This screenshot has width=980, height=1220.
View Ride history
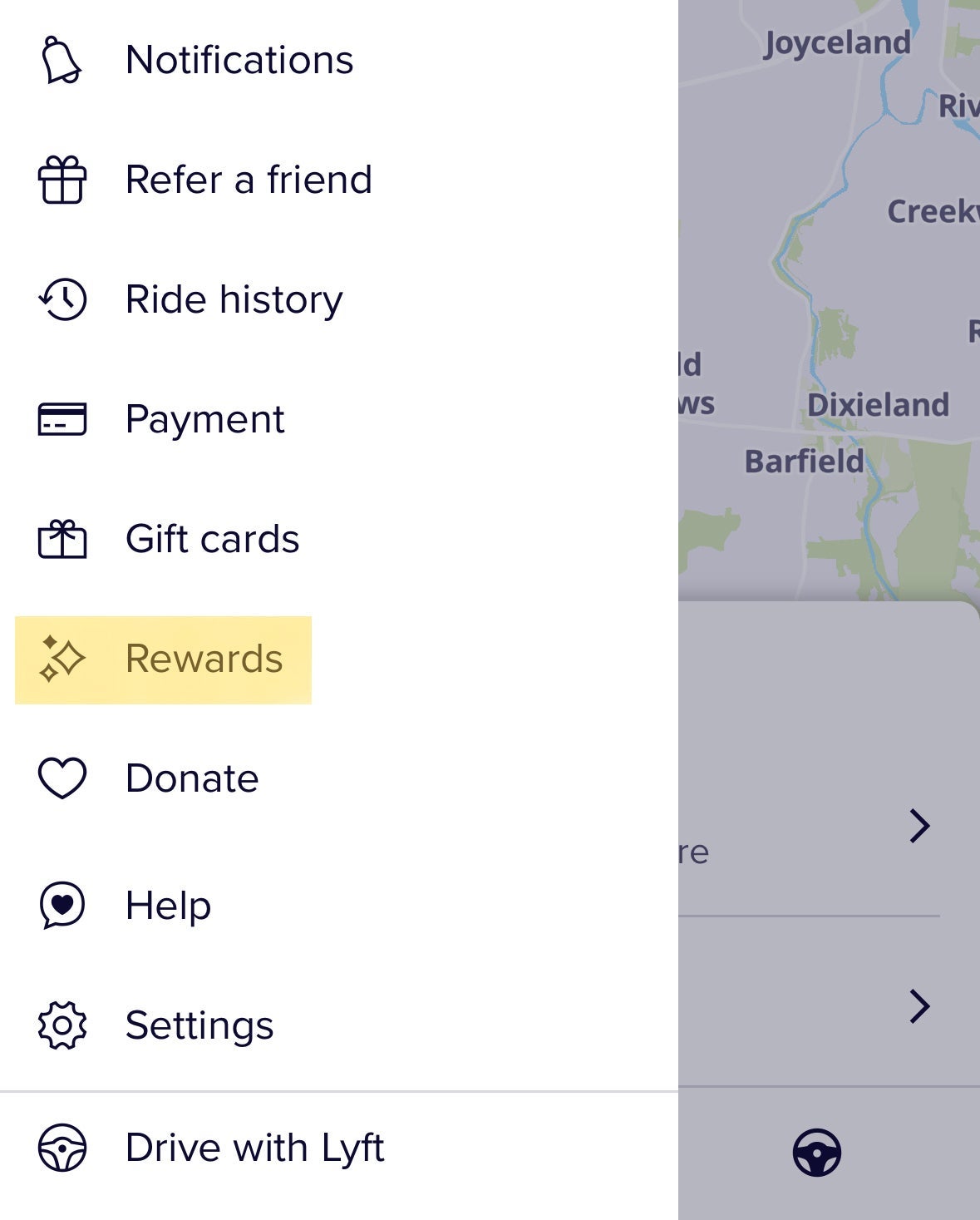(x=233, y=299)
